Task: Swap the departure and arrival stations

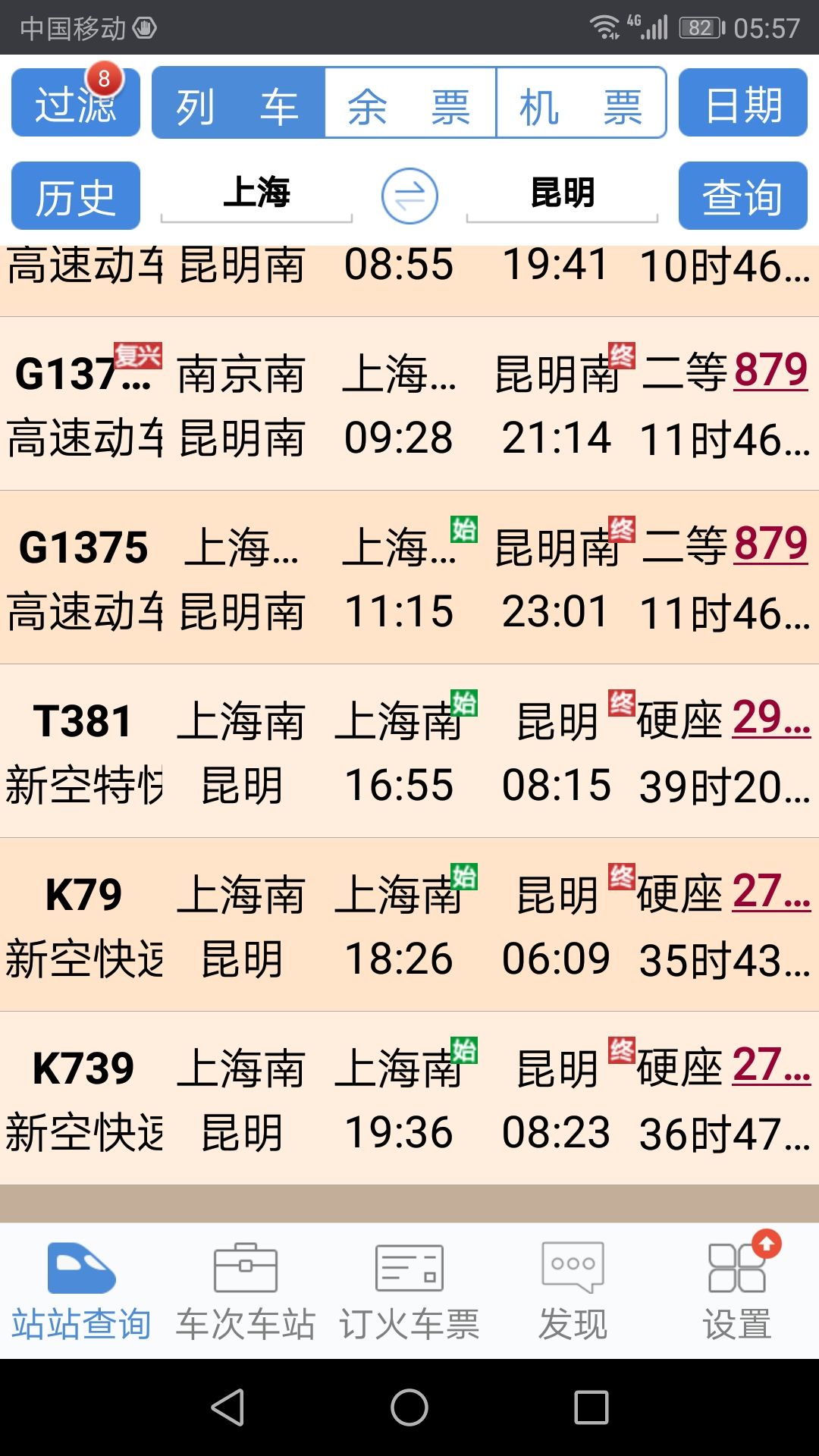Action: point(409,196)
